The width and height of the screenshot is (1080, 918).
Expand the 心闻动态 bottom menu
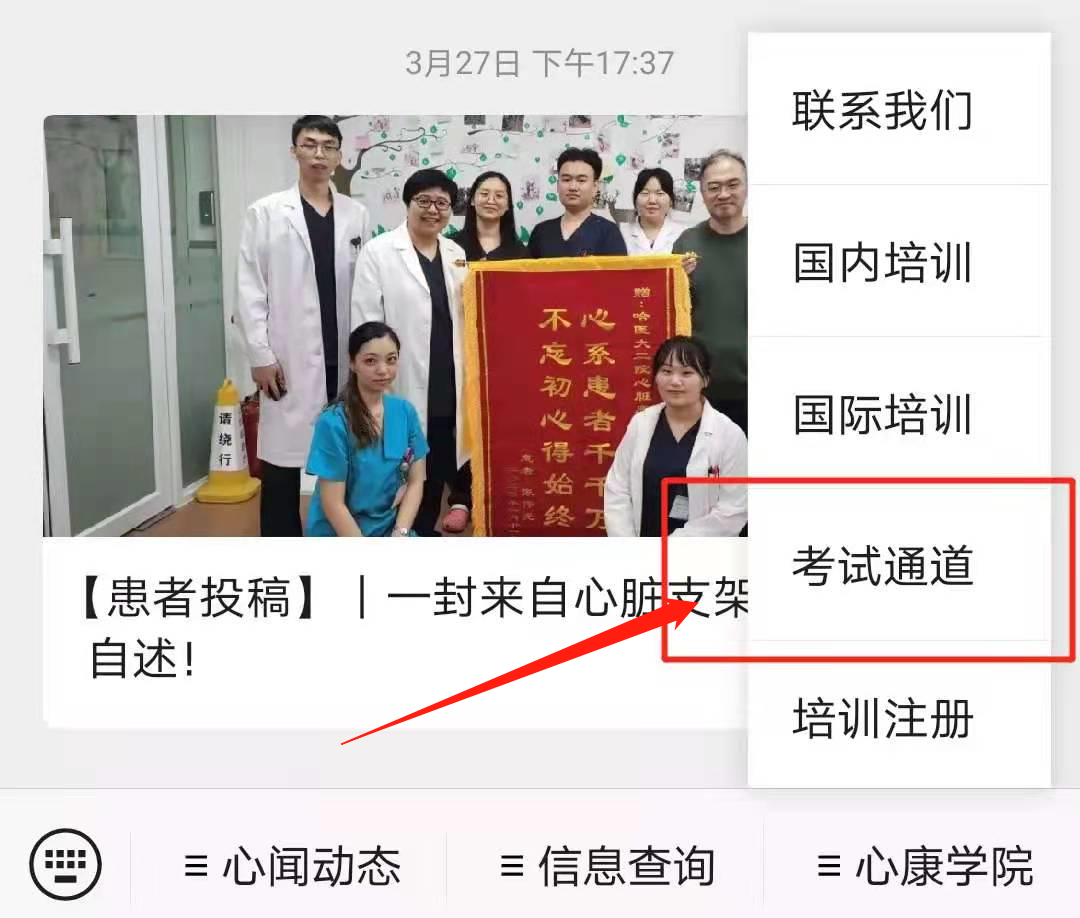pyautogui.click(x=291, y=866)
